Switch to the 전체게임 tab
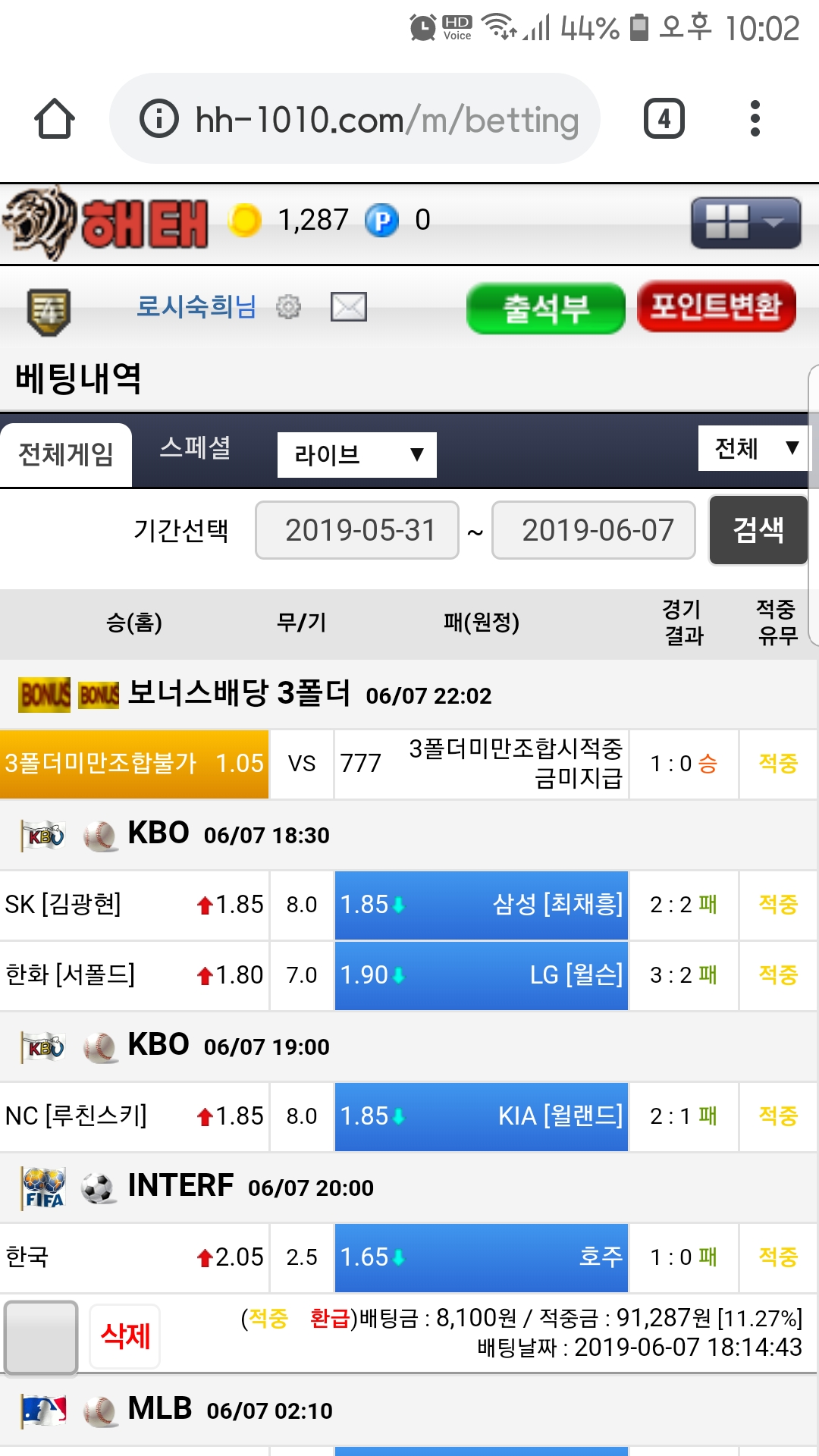 click(66, 455)
